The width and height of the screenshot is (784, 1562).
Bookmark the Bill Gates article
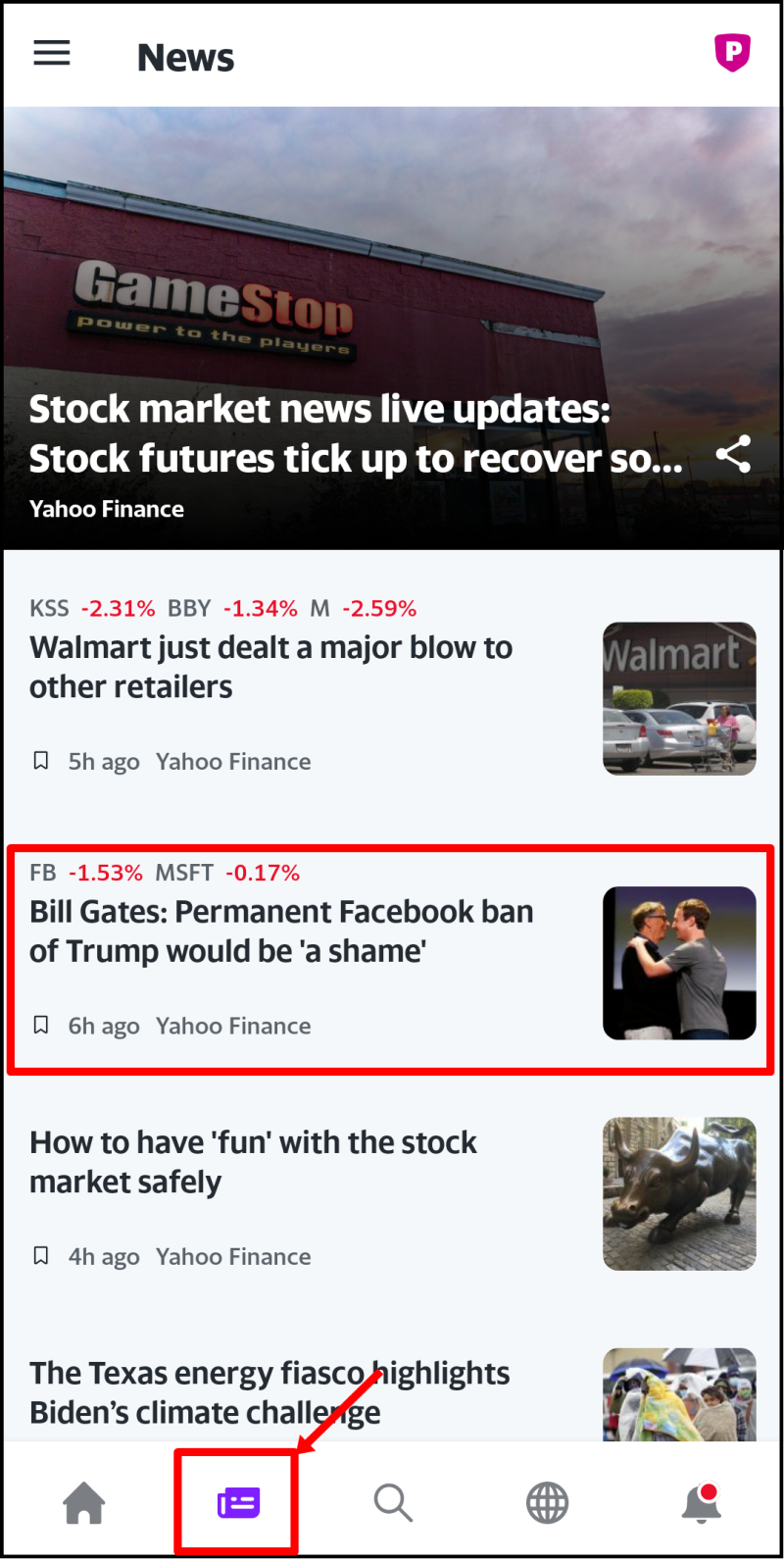pos(41,1026)
